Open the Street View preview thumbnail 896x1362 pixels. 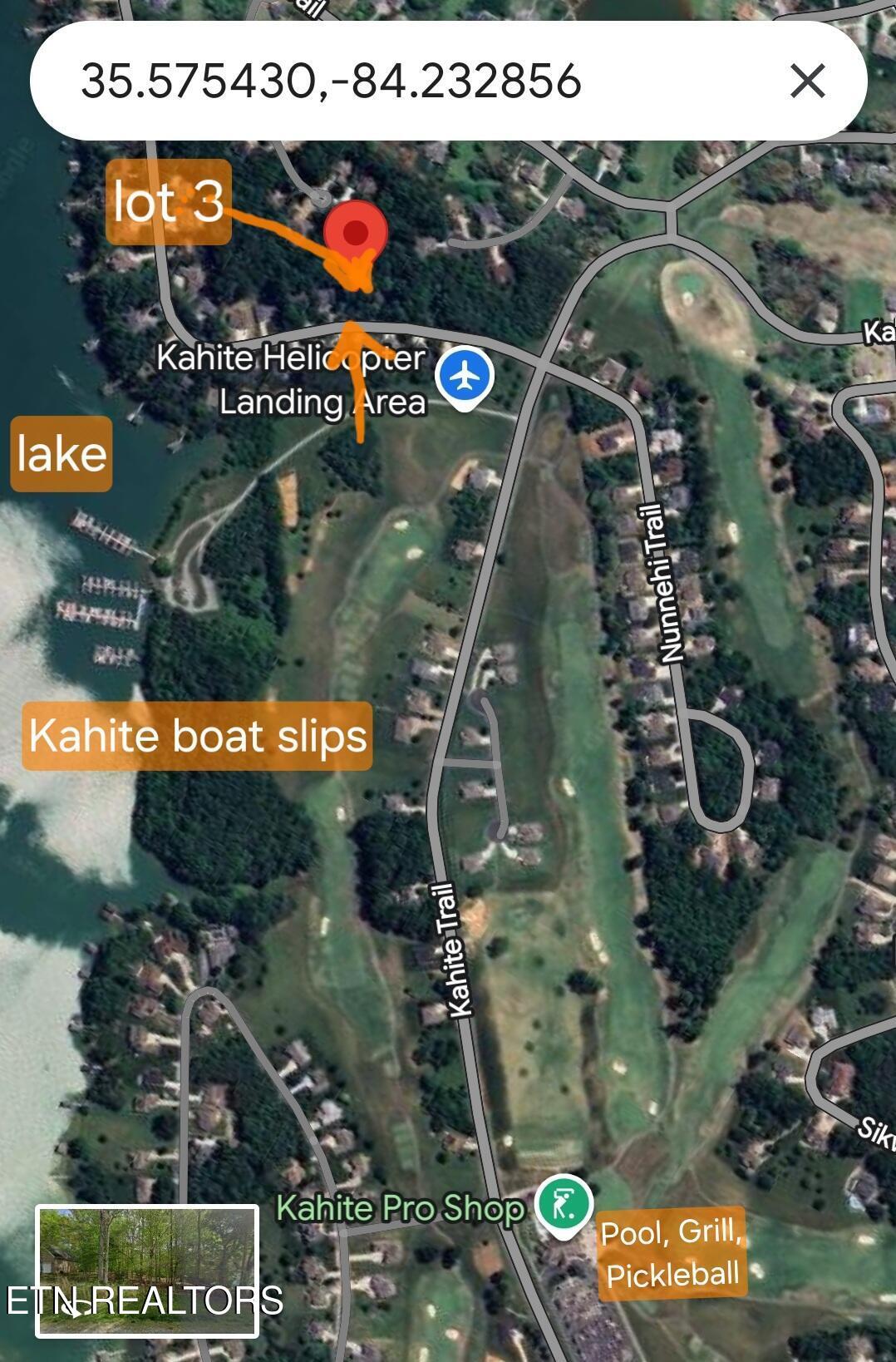[x=147, y=1270]
